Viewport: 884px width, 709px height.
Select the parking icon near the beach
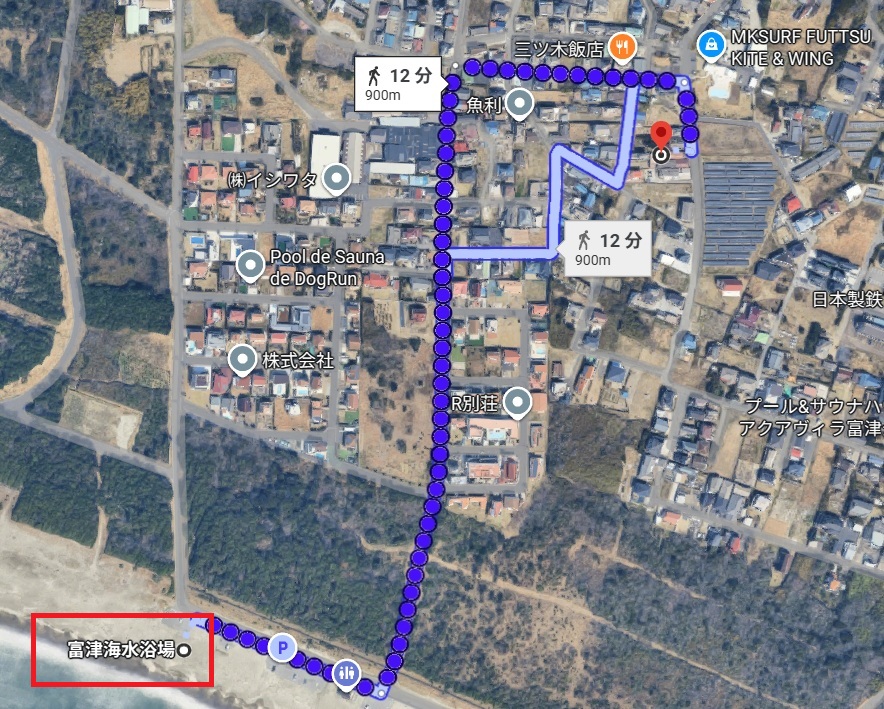coord(282,648)
